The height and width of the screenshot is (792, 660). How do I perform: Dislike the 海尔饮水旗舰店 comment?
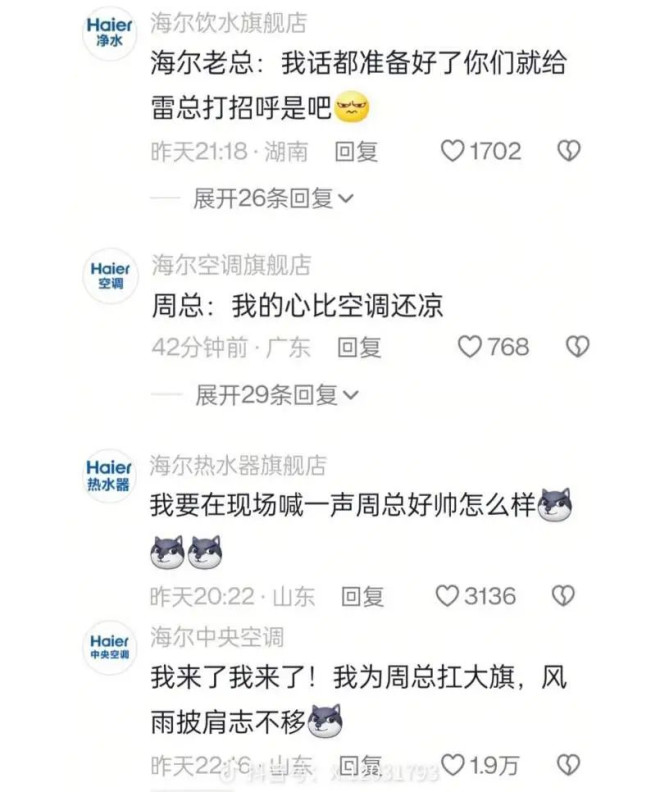569,151
